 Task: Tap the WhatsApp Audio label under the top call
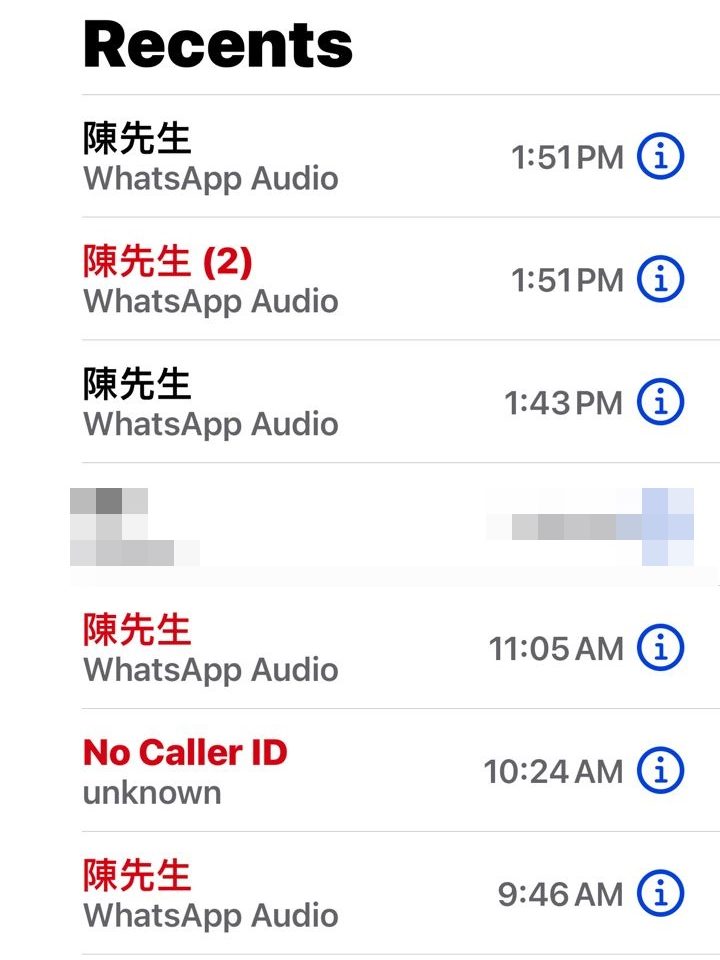pyautogui.click(x=210, y=179)
